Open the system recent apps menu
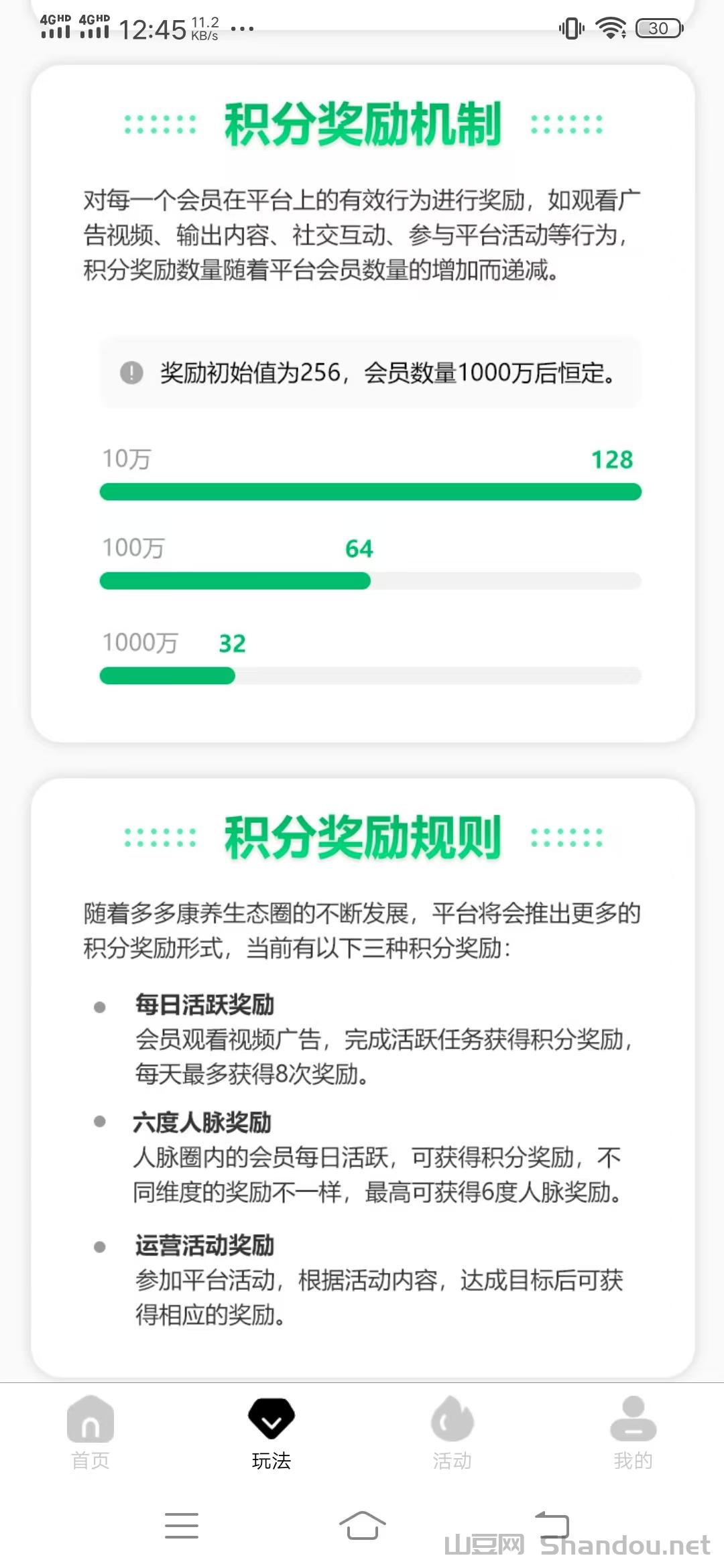 181,1525
